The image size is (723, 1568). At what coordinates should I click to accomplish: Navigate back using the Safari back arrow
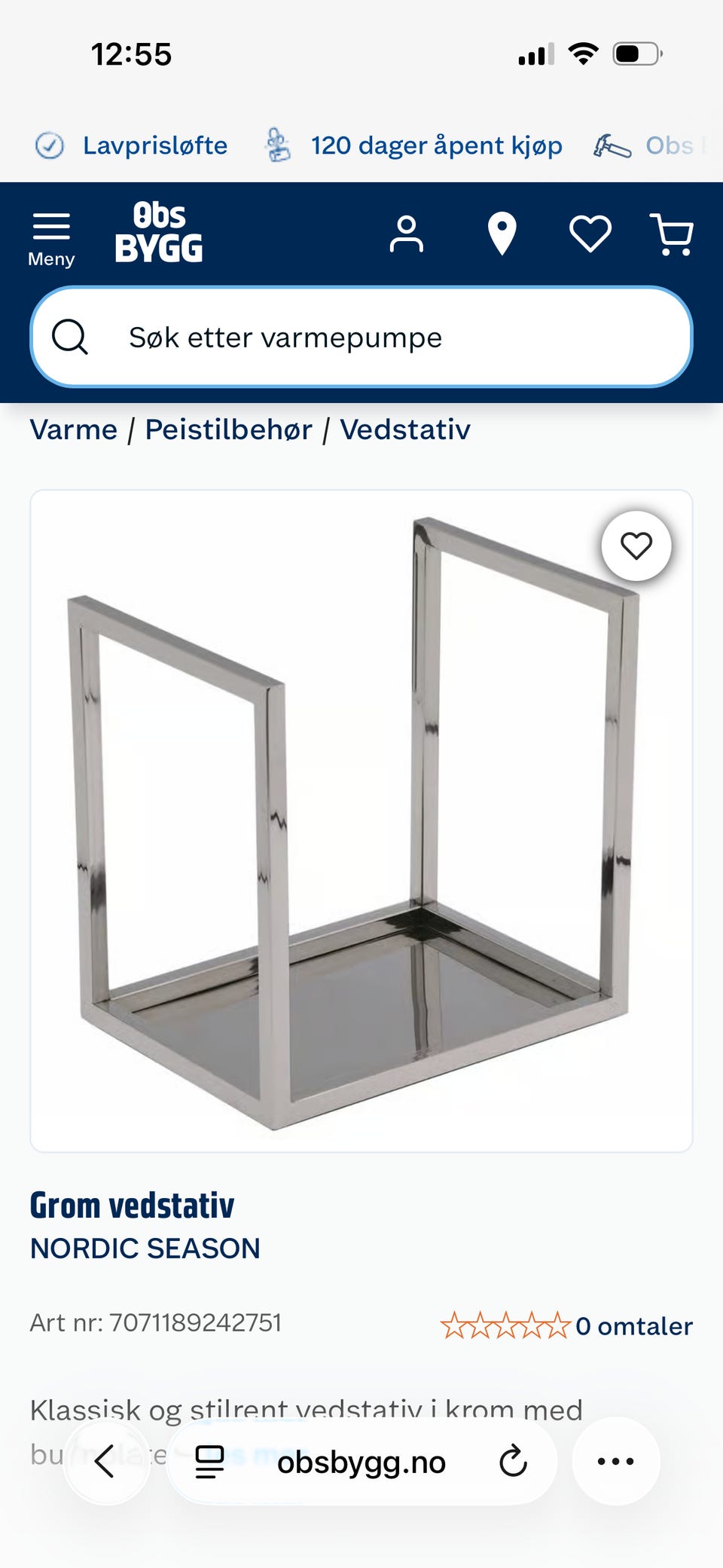(107, 1460)
